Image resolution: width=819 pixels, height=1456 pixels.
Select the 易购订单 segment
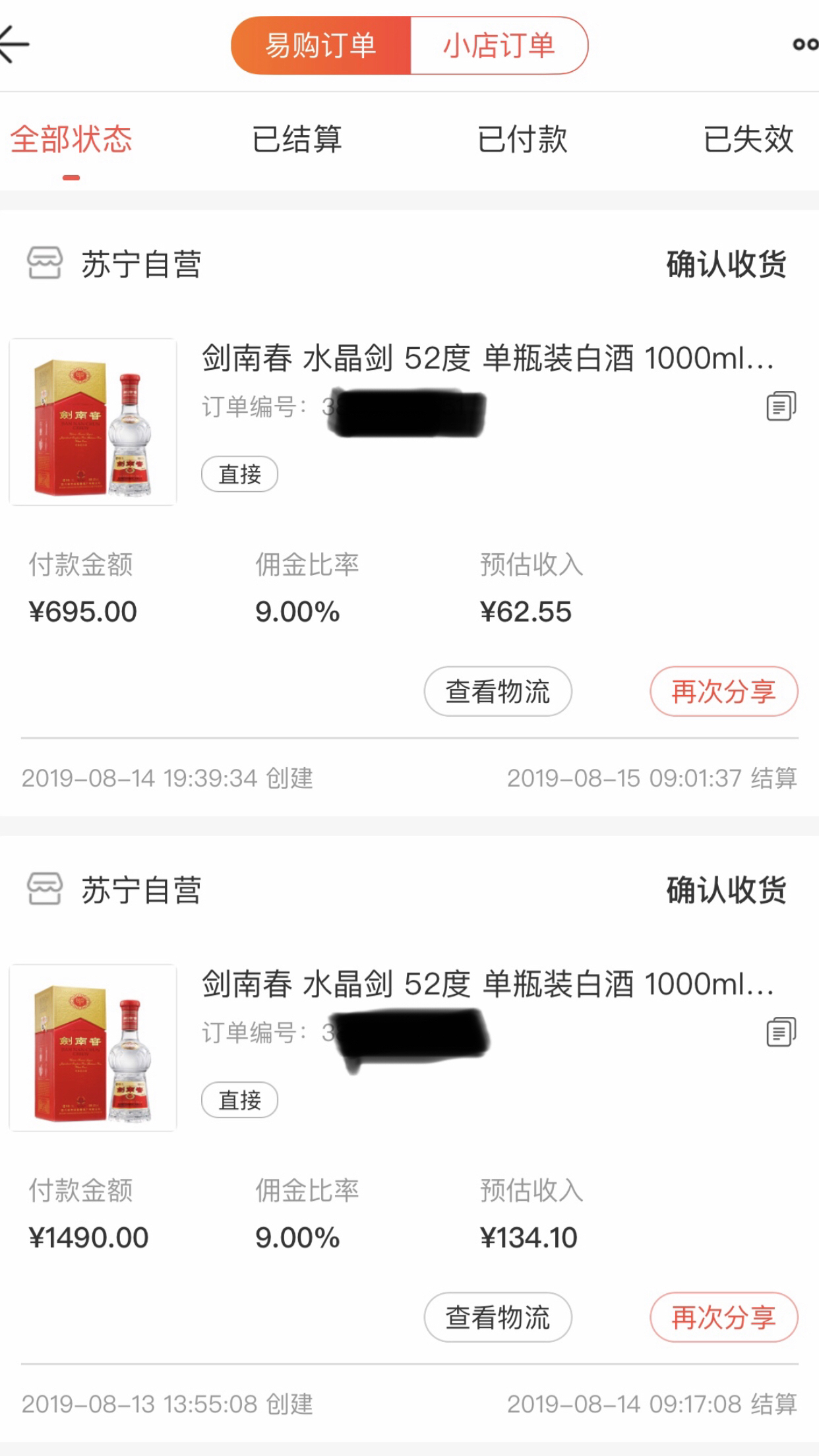tap(321, 45)
